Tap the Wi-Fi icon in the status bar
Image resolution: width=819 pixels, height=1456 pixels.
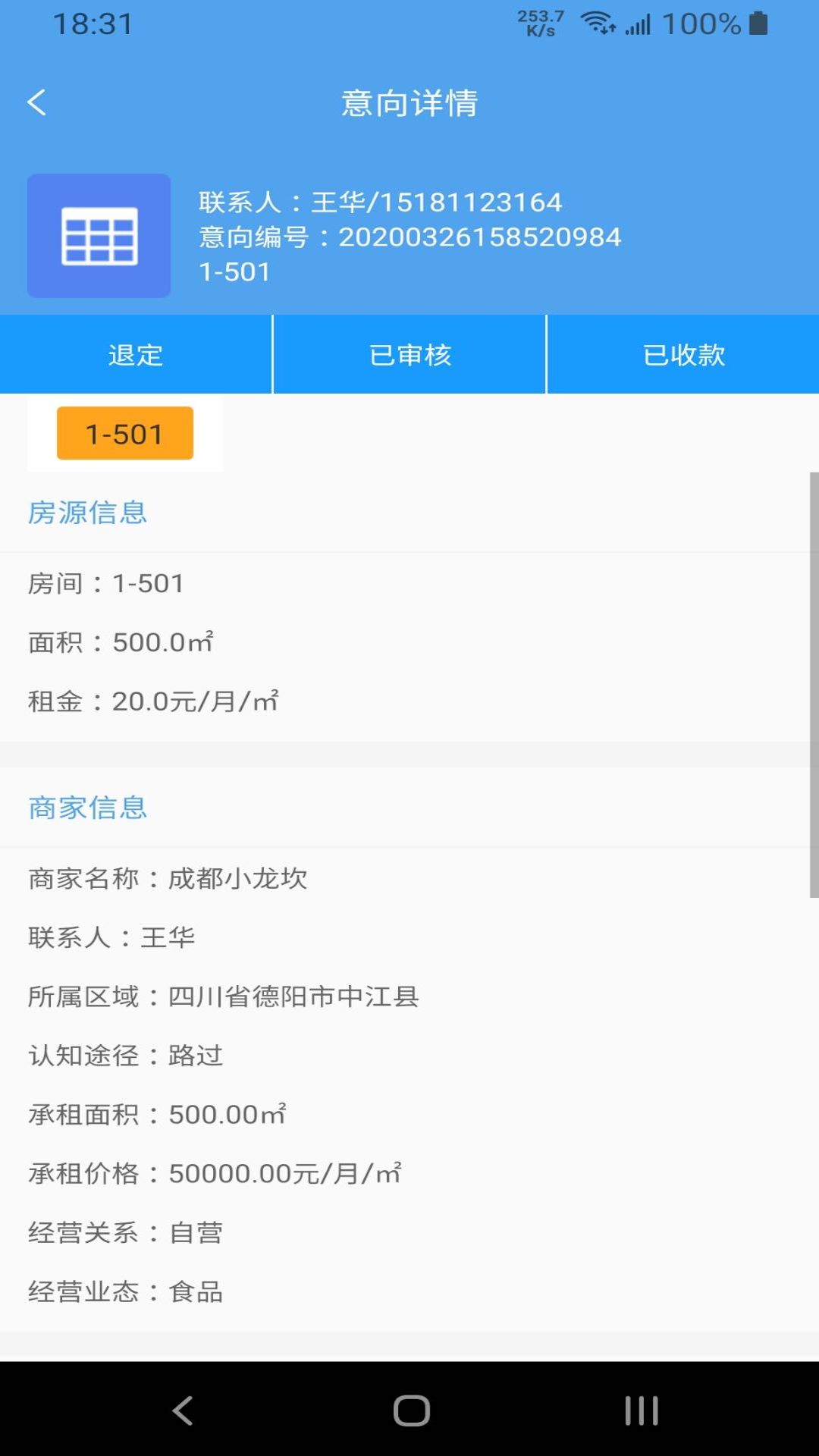pos(599,23)
